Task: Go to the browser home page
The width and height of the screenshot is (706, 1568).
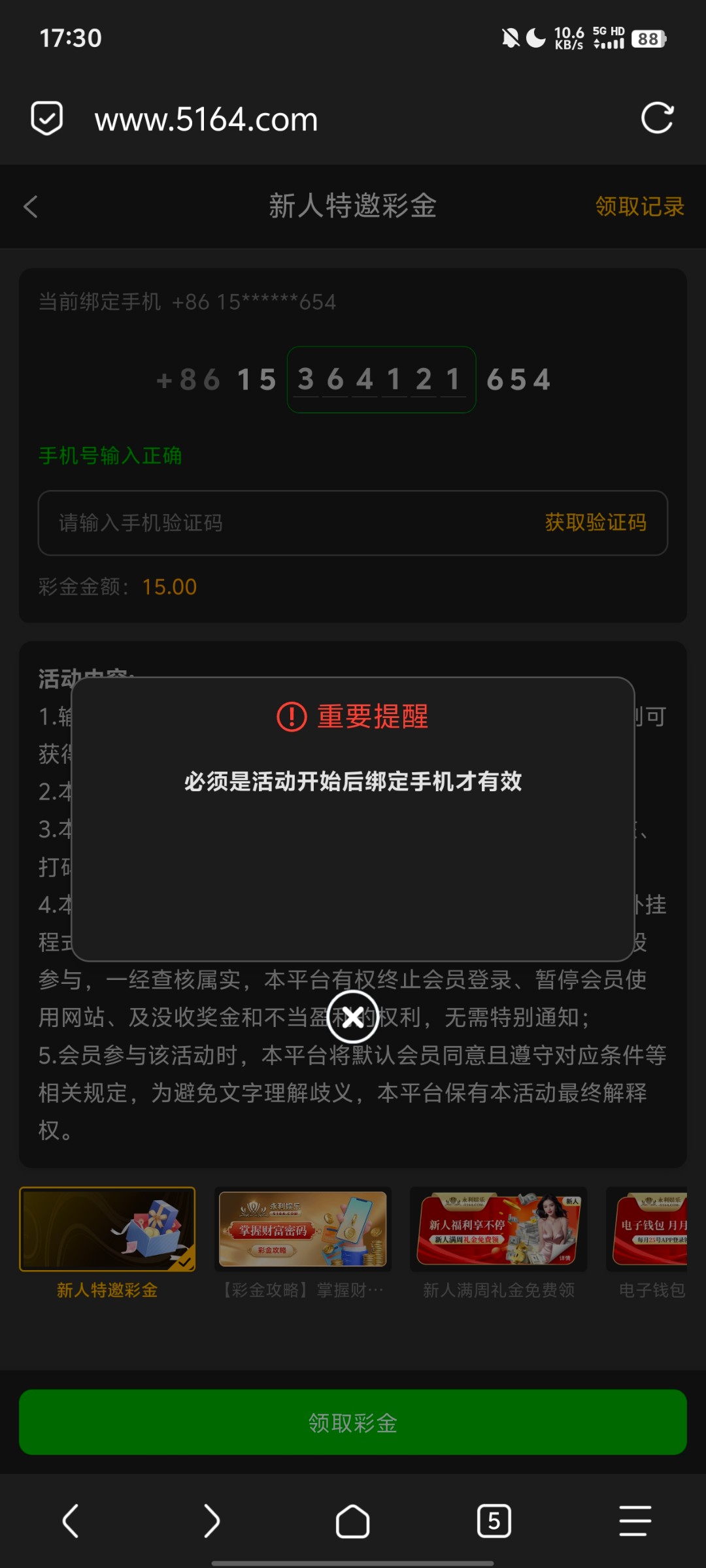Action: pos(352,1521)
